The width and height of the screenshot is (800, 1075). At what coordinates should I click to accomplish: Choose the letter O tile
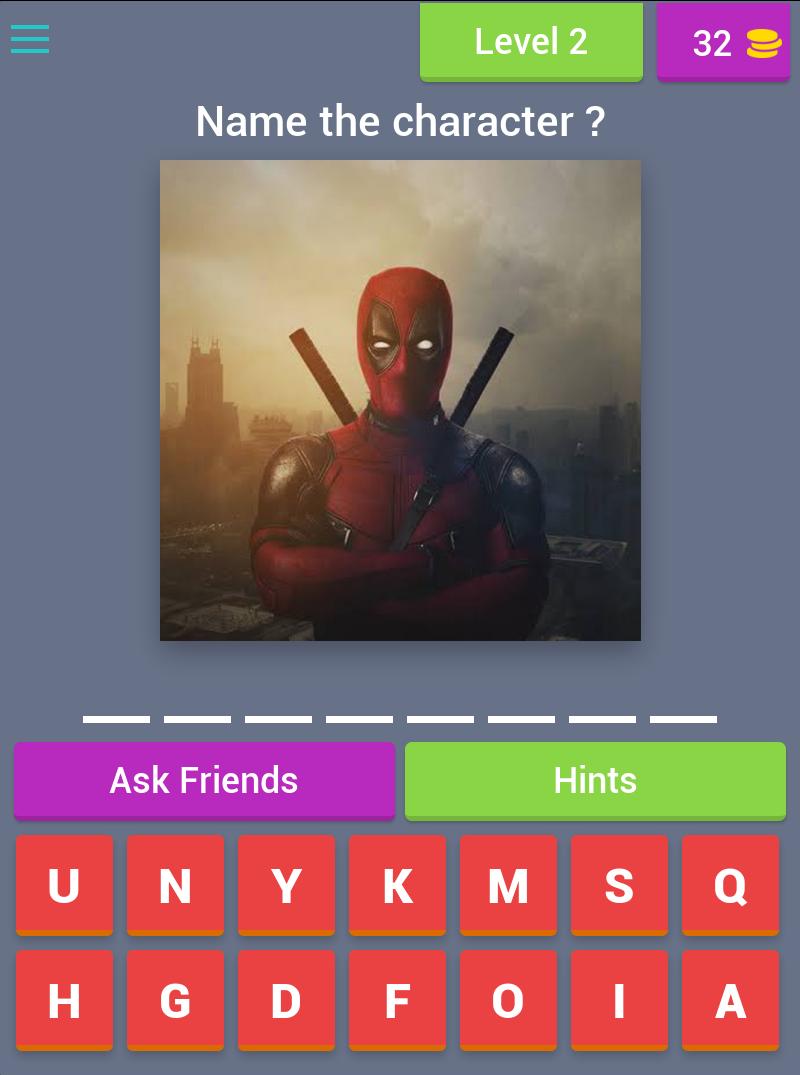coord(508,1000)
